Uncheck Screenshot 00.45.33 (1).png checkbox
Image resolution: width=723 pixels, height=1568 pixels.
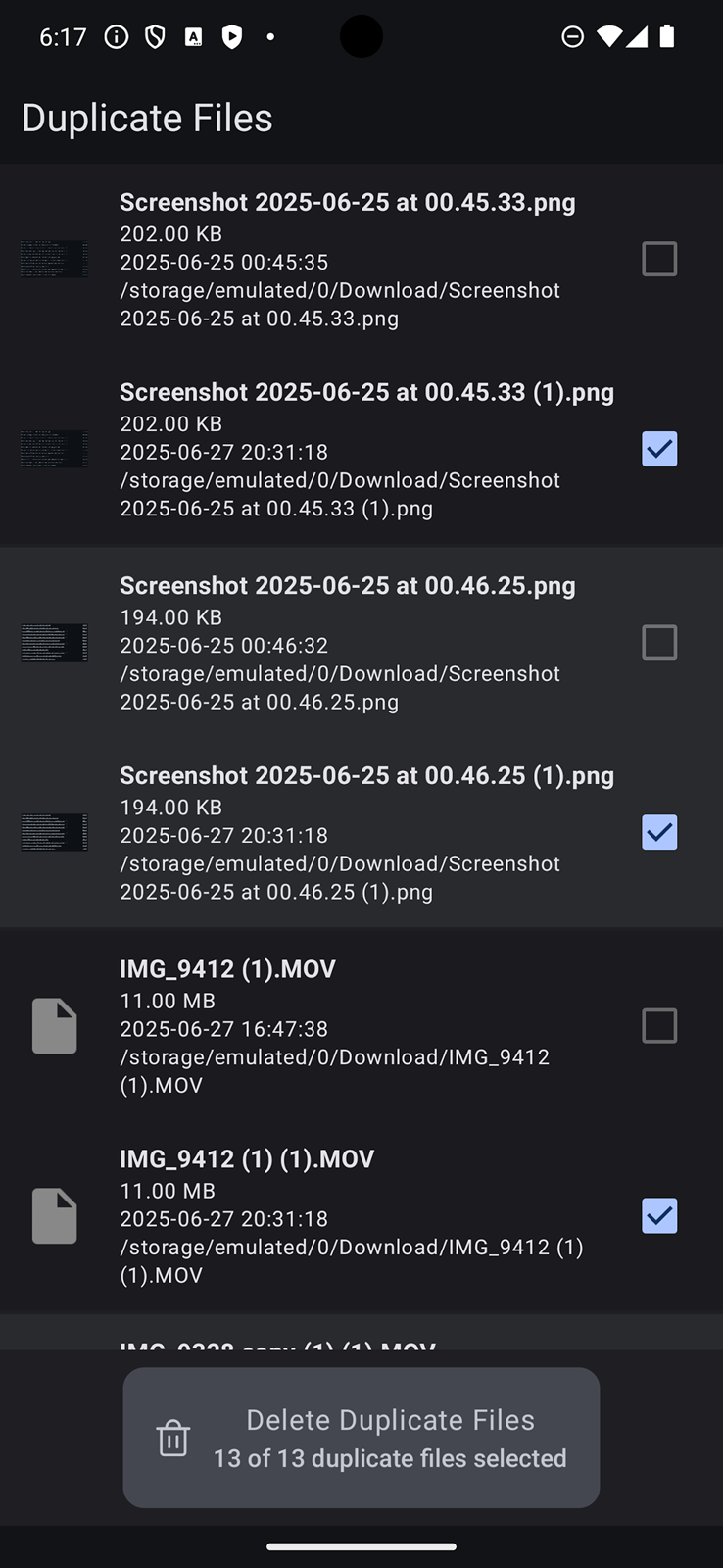click(x=659, y=449)
